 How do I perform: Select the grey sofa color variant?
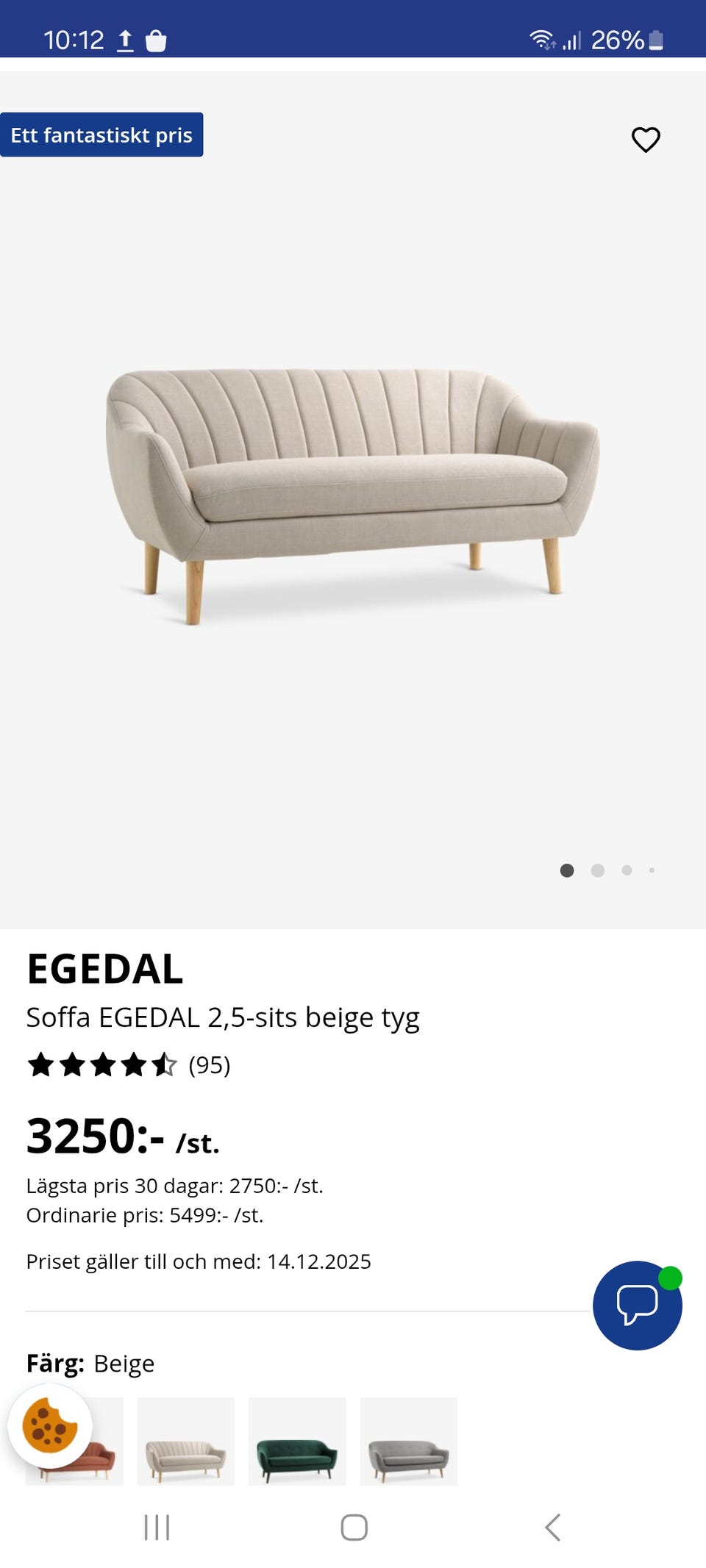click(x=409, y=1441)
